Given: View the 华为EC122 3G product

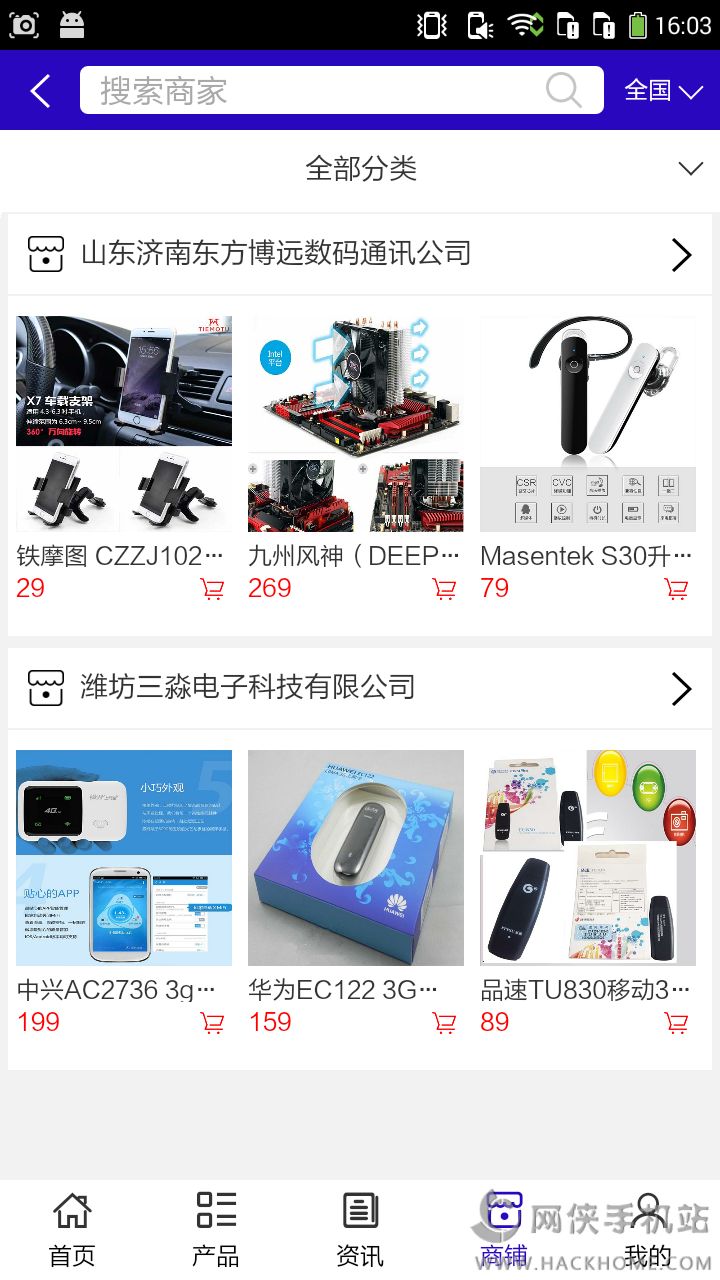Looking at the screenshot, I should pos(356,857).
